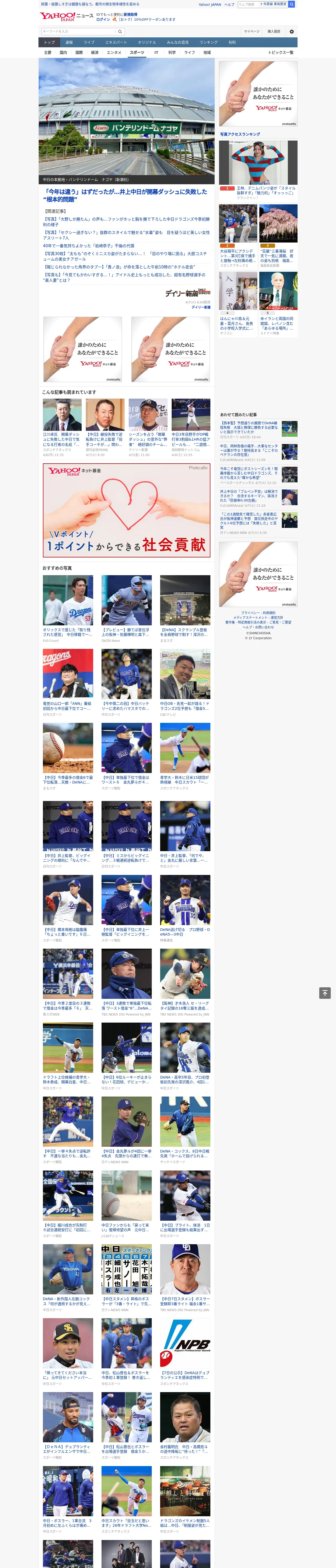
Task: Open related link 40年で一番気持ちよかった
Action: coord(88,246)
